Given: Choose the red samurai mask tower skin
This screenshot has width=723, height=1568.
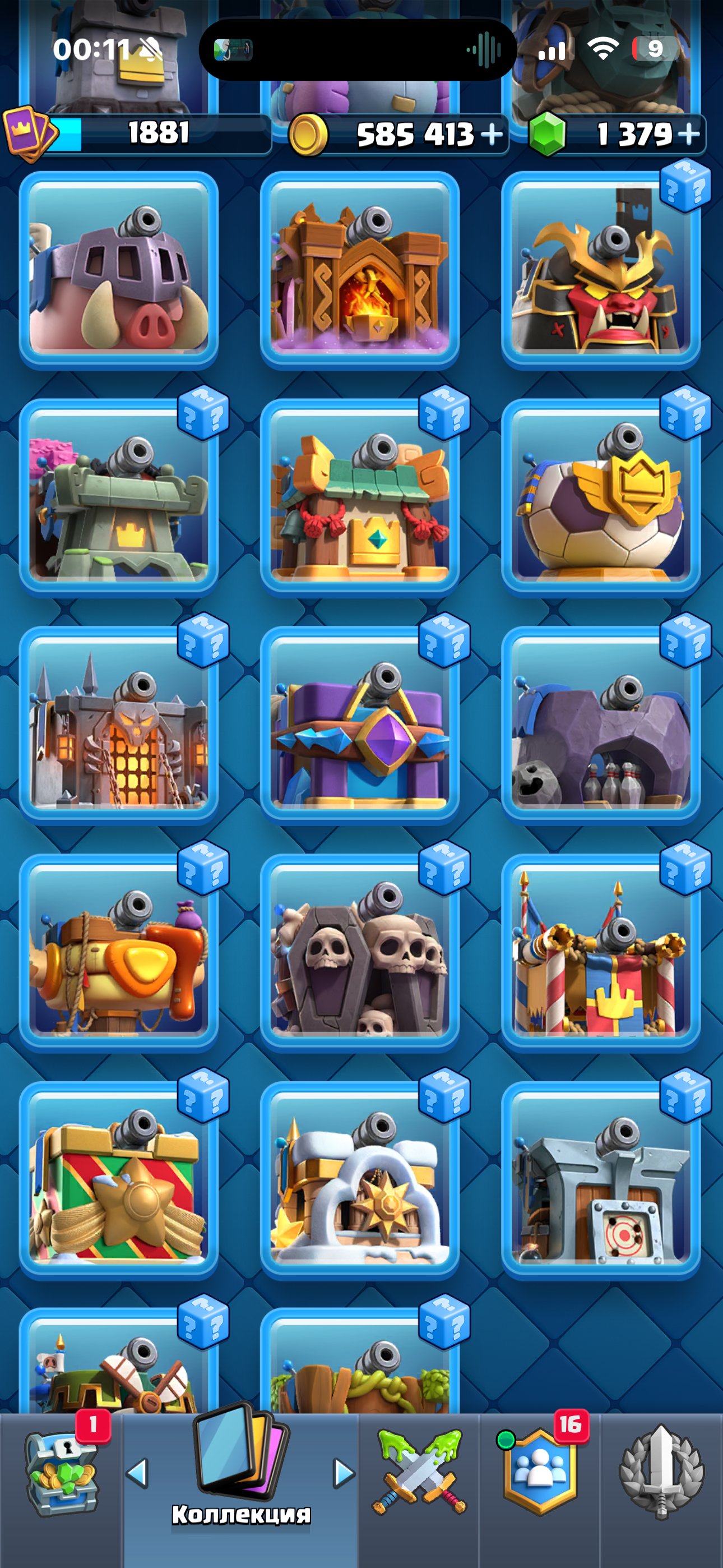Looking at the screenshot, I should point(601,270).
